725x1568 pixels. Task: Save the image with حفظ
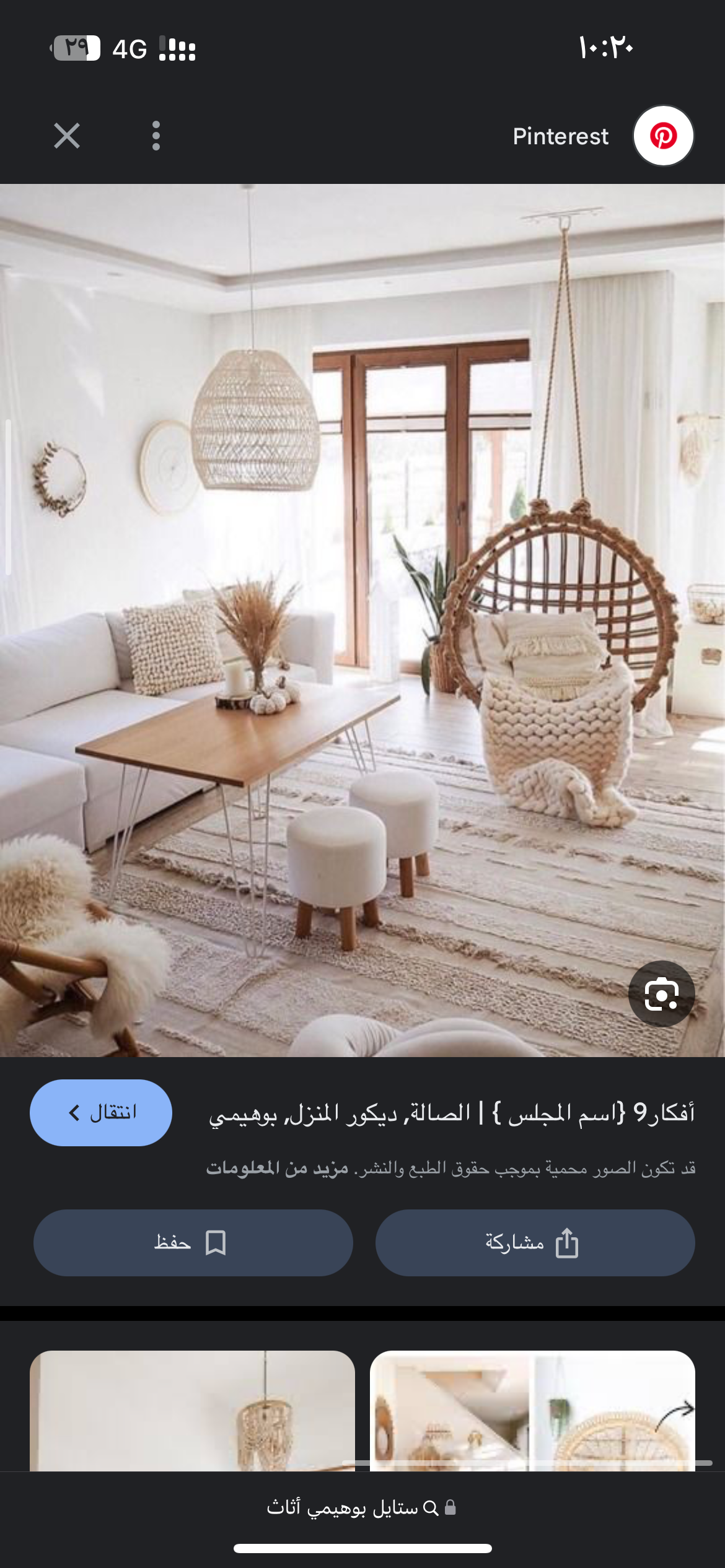(x=193, y=1243)
